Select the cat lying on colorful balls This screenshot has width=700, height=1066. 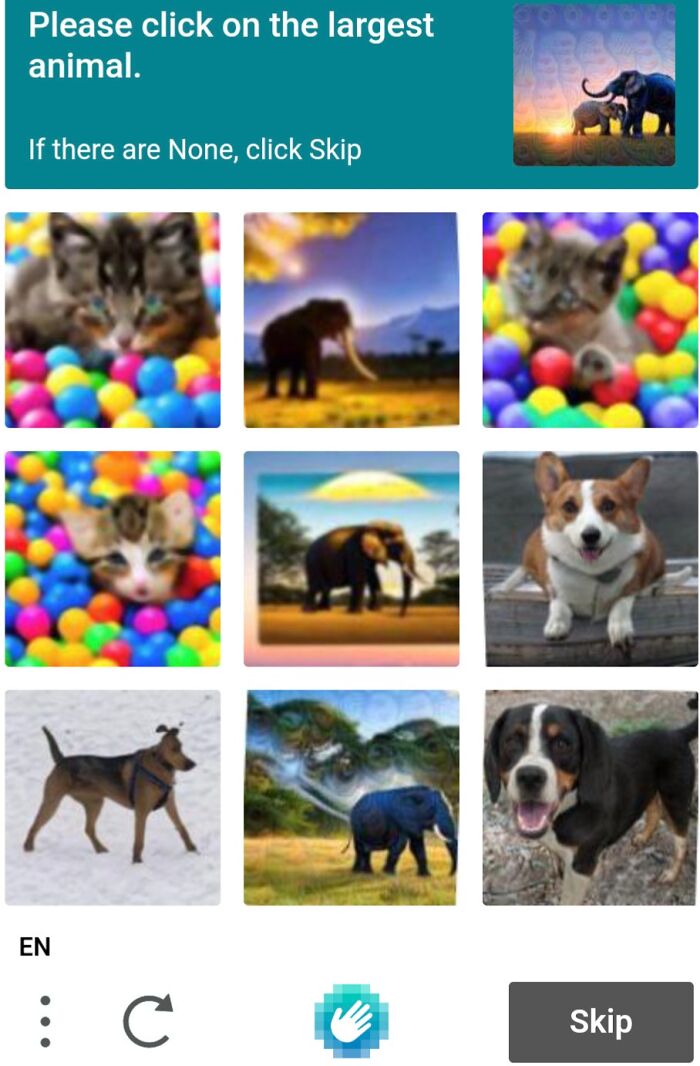112,319
